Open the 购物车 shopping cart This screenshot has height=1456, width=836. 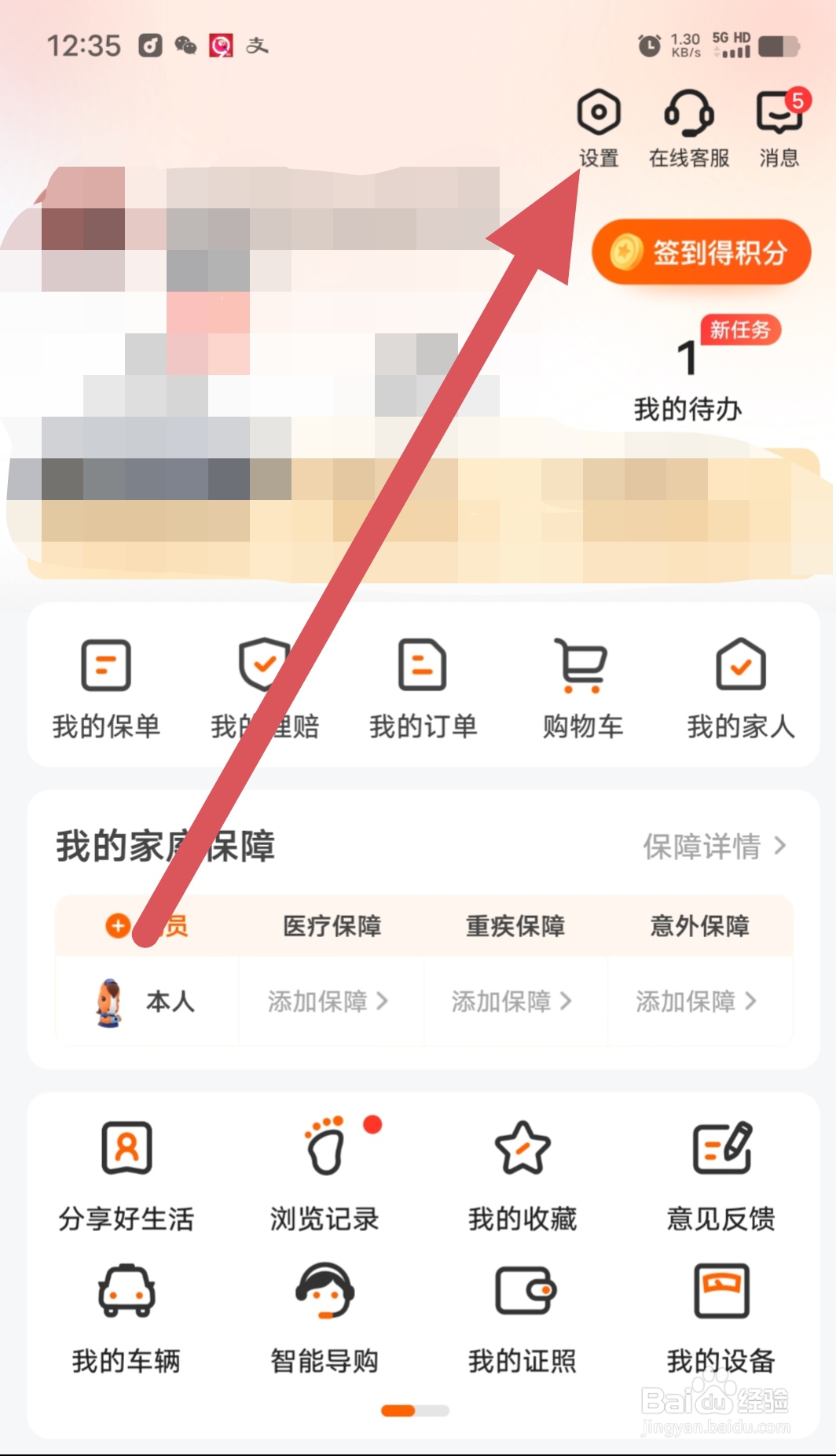click(x=581, y=688)
